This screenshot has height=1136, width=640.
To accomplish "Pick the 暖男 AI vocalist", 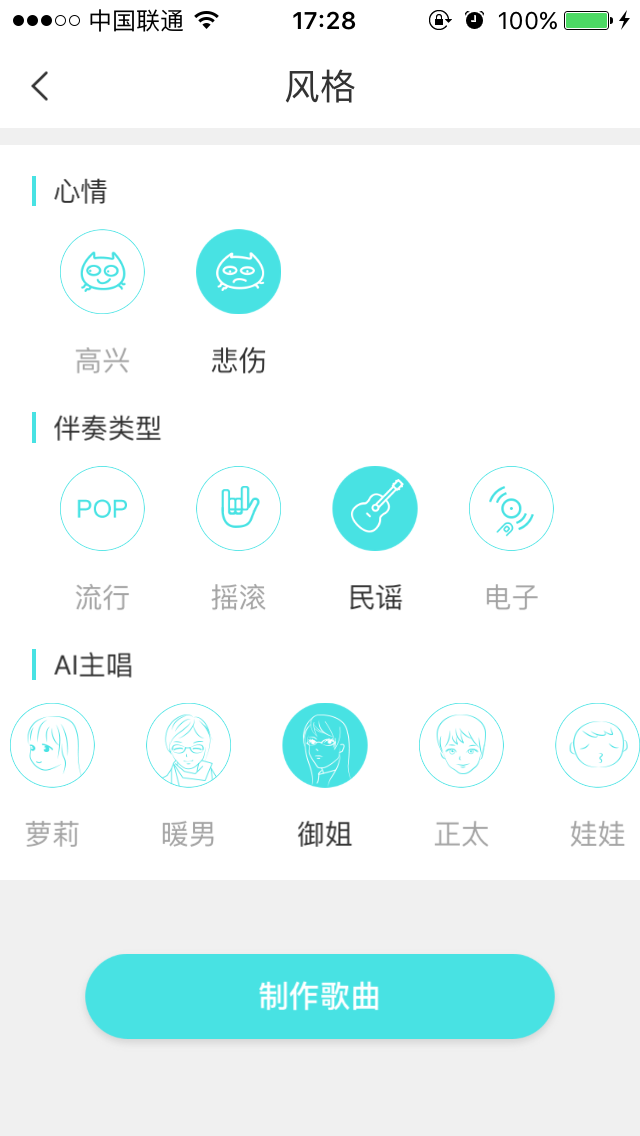I will tap(188, 746).
